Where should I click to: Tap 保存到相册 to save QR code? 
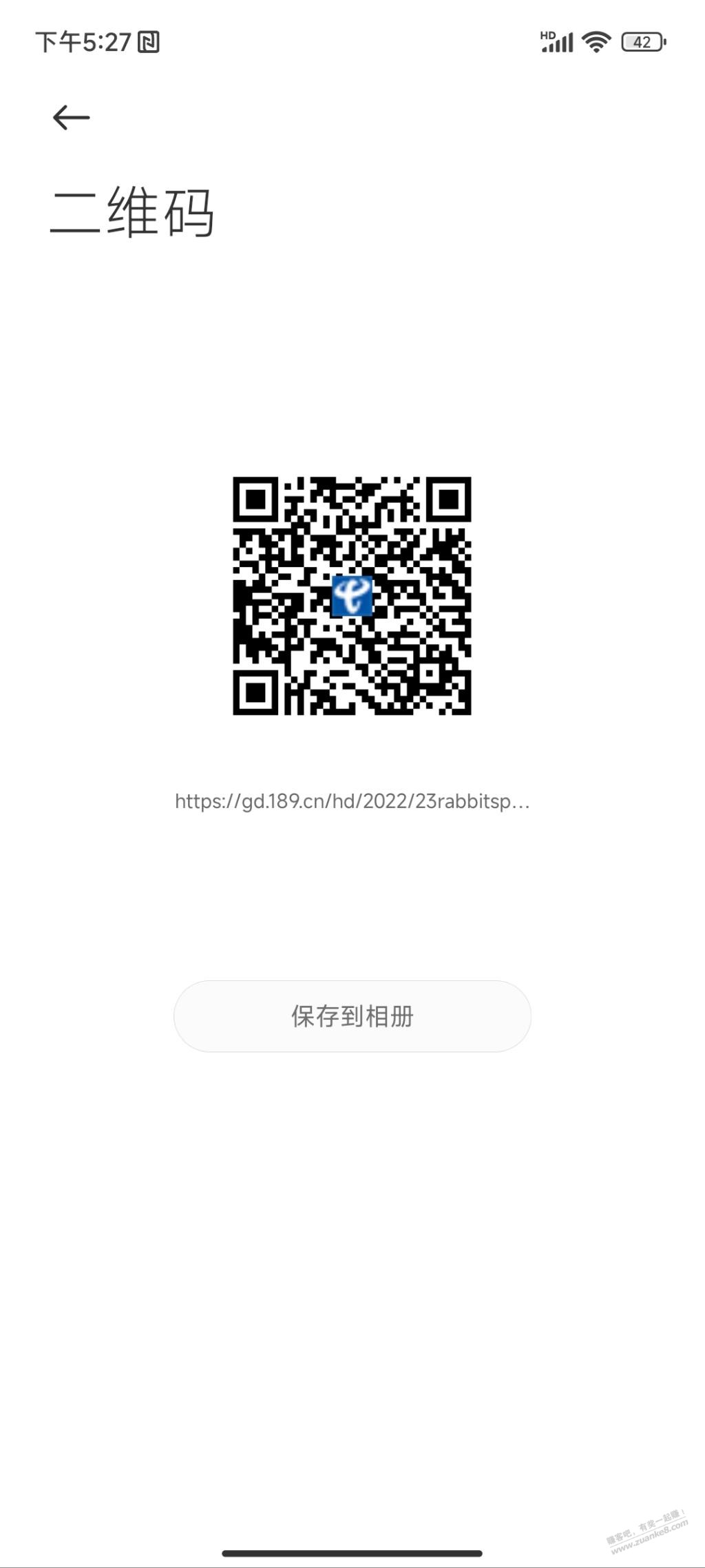(352, 1016)
